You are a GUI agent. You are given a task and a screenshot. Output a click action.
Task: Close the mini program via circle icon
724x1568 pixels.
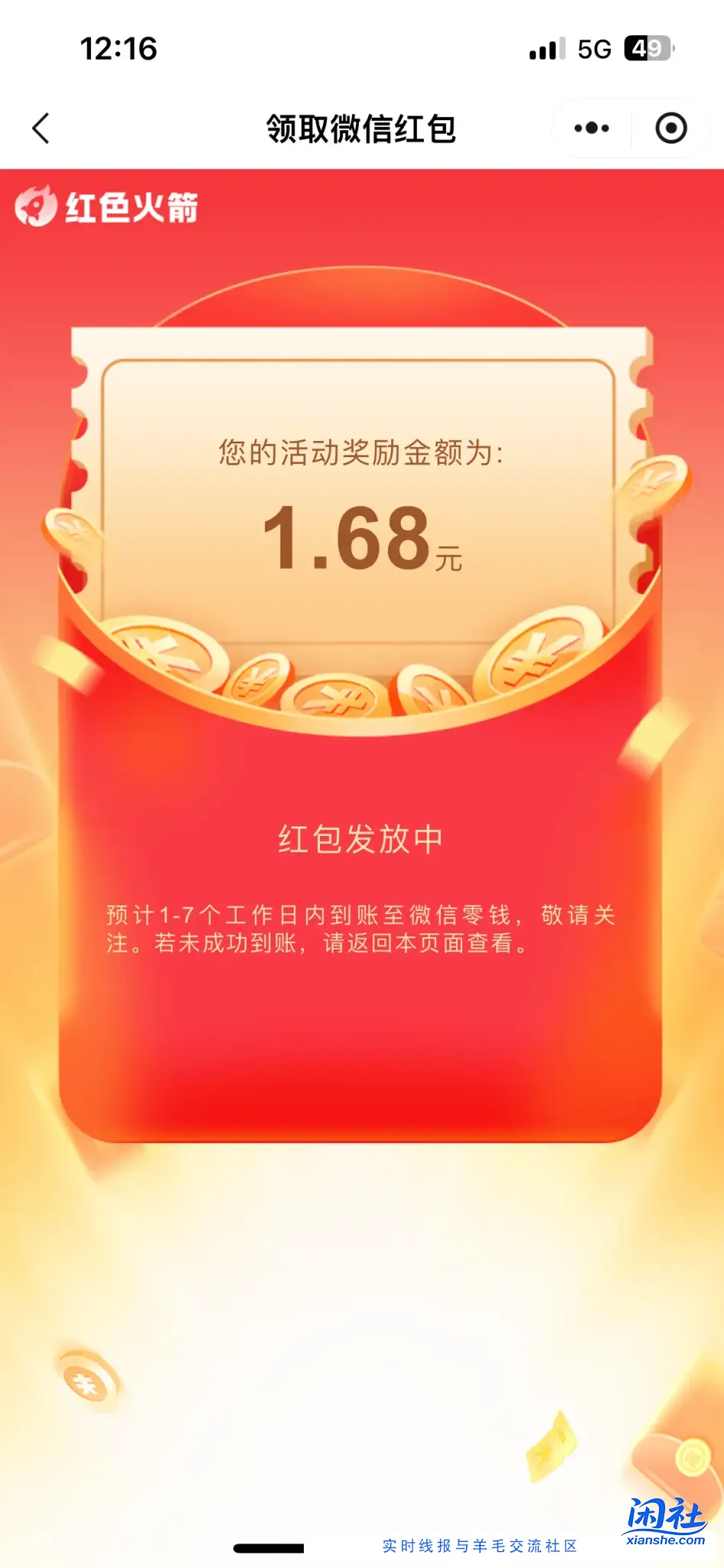click(x=671, y=128)
